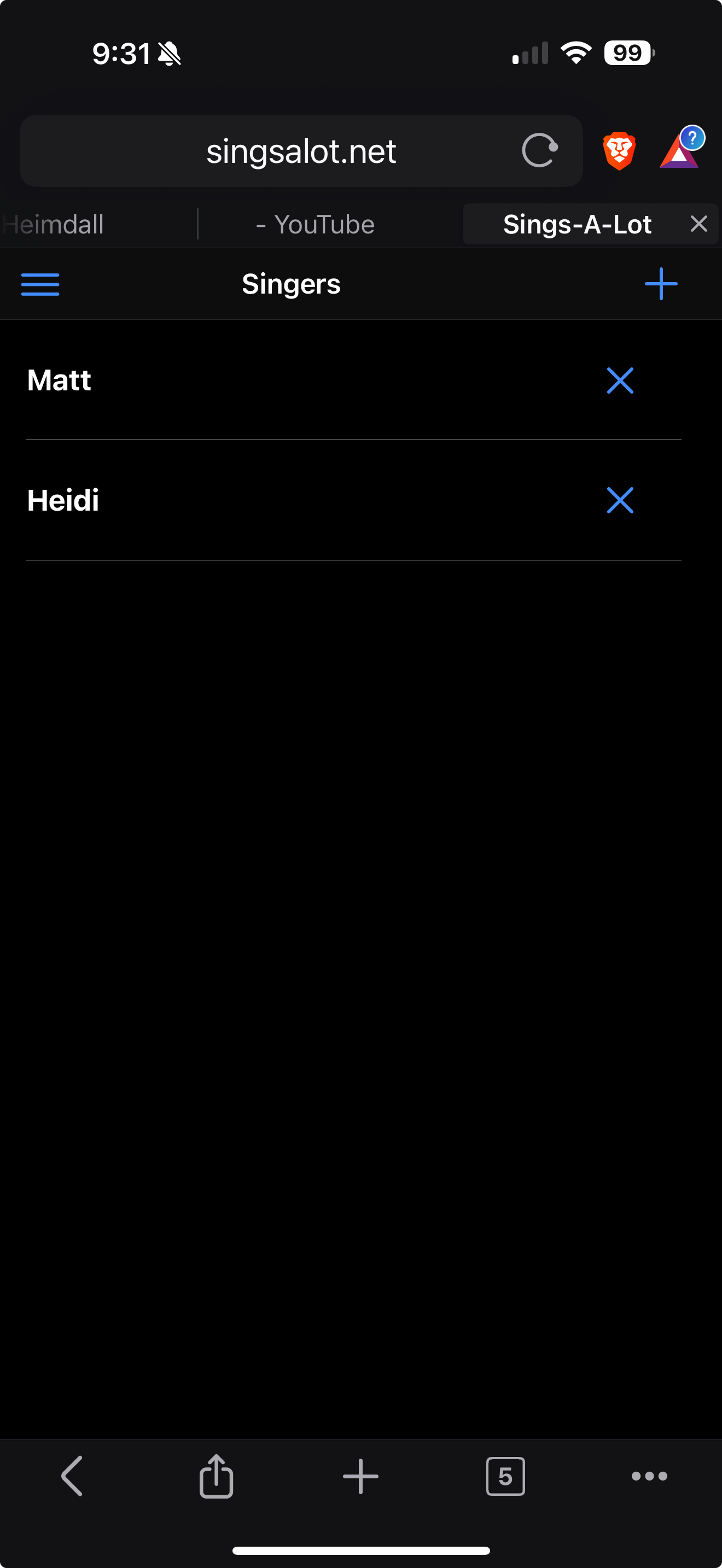Open a new browser tab

pyautogui.click(x=360, y=1476)
